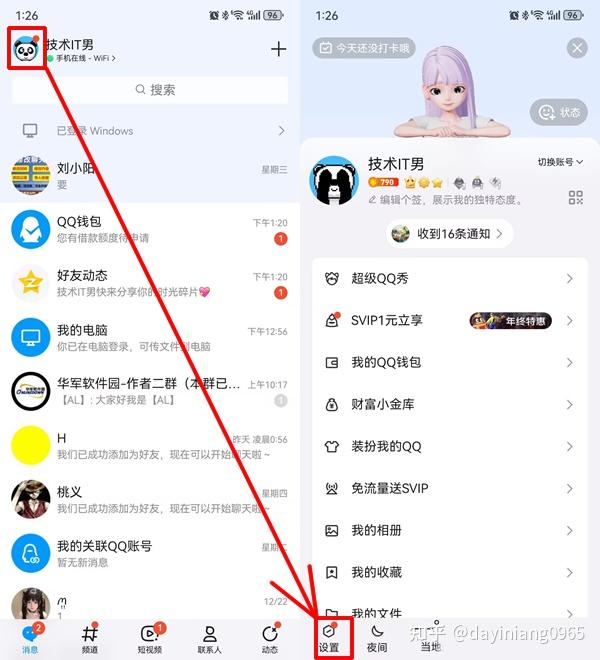
Task: Open the 我的电脑 chat
Action: pos(150,338)
